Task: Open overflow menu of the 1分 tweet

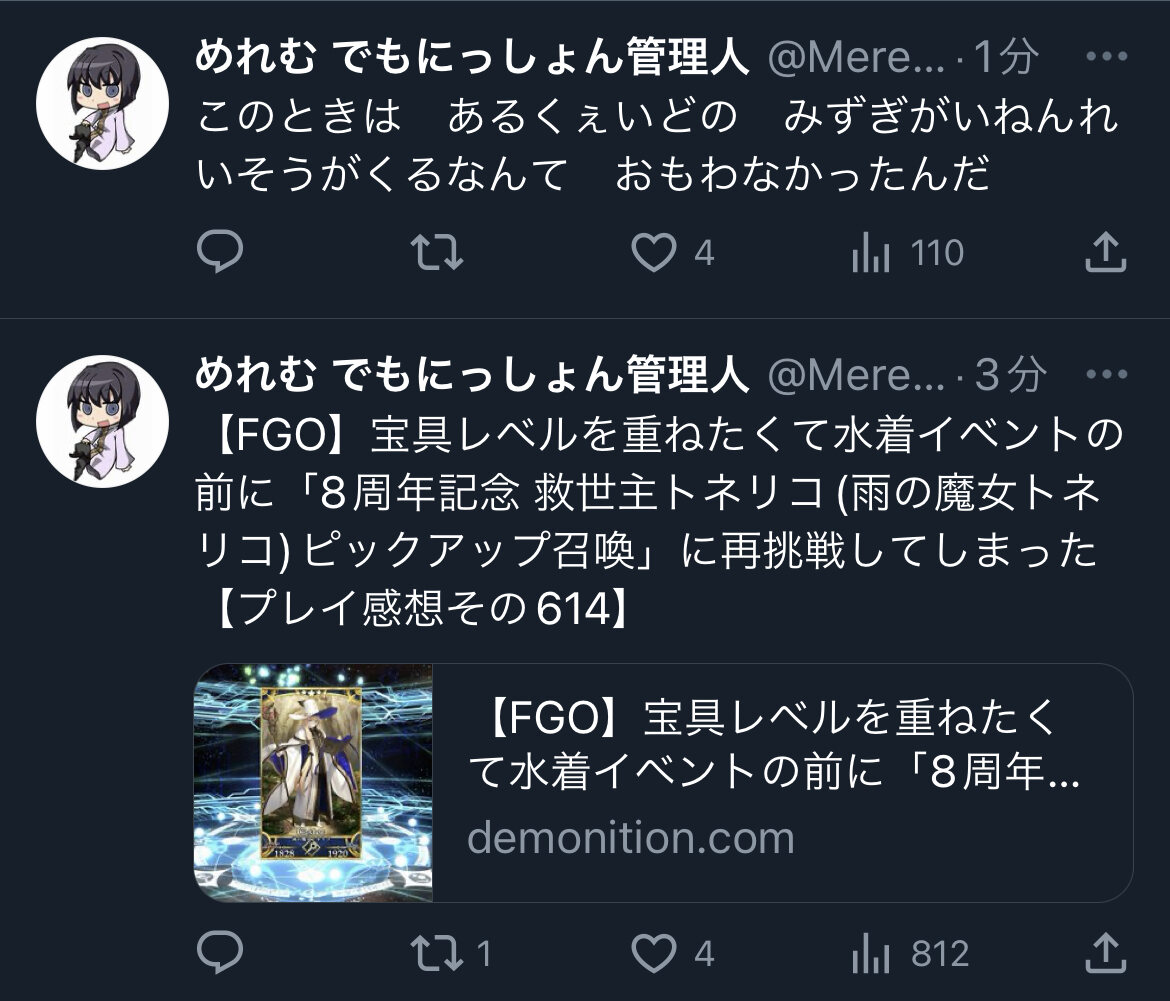Action: point(1106,58)
